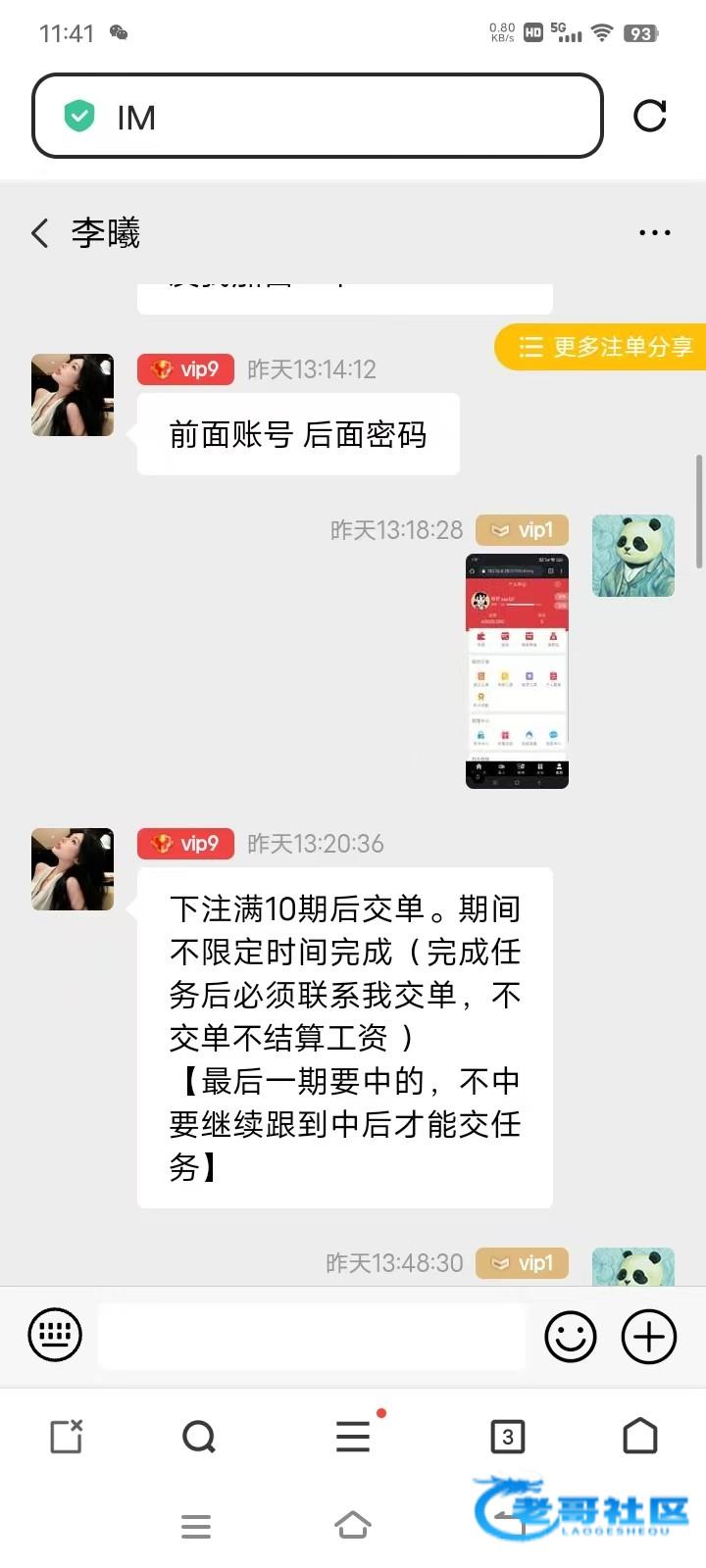Focus the message input field

[x=312, y=1336]
